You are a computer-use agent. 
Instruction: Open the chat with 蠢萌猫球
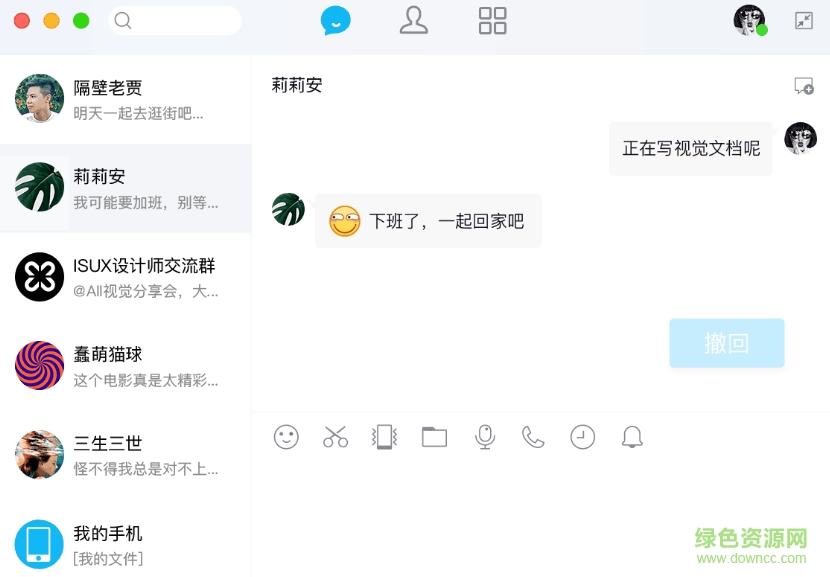125,366
